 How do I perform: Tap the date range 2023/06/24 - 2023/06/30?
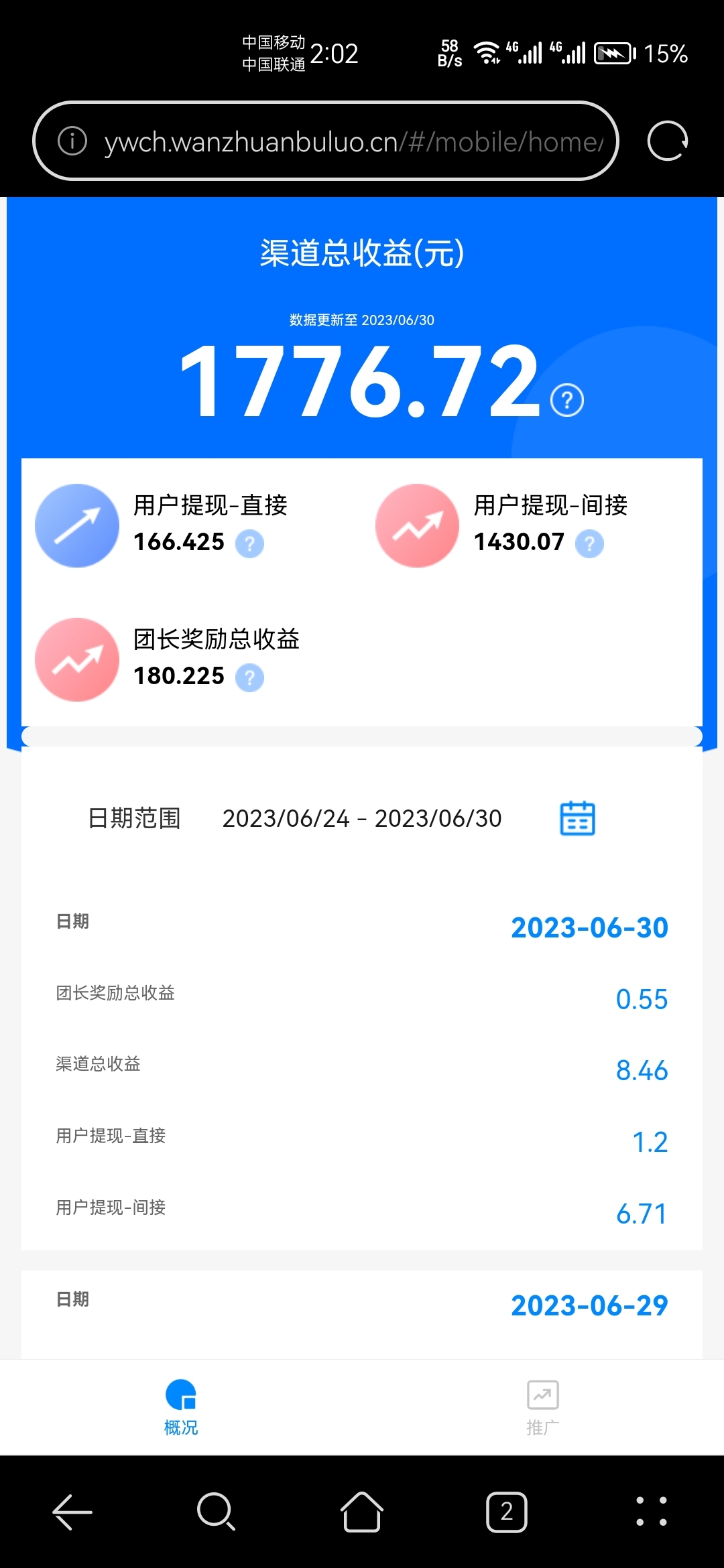click(362, 818)
